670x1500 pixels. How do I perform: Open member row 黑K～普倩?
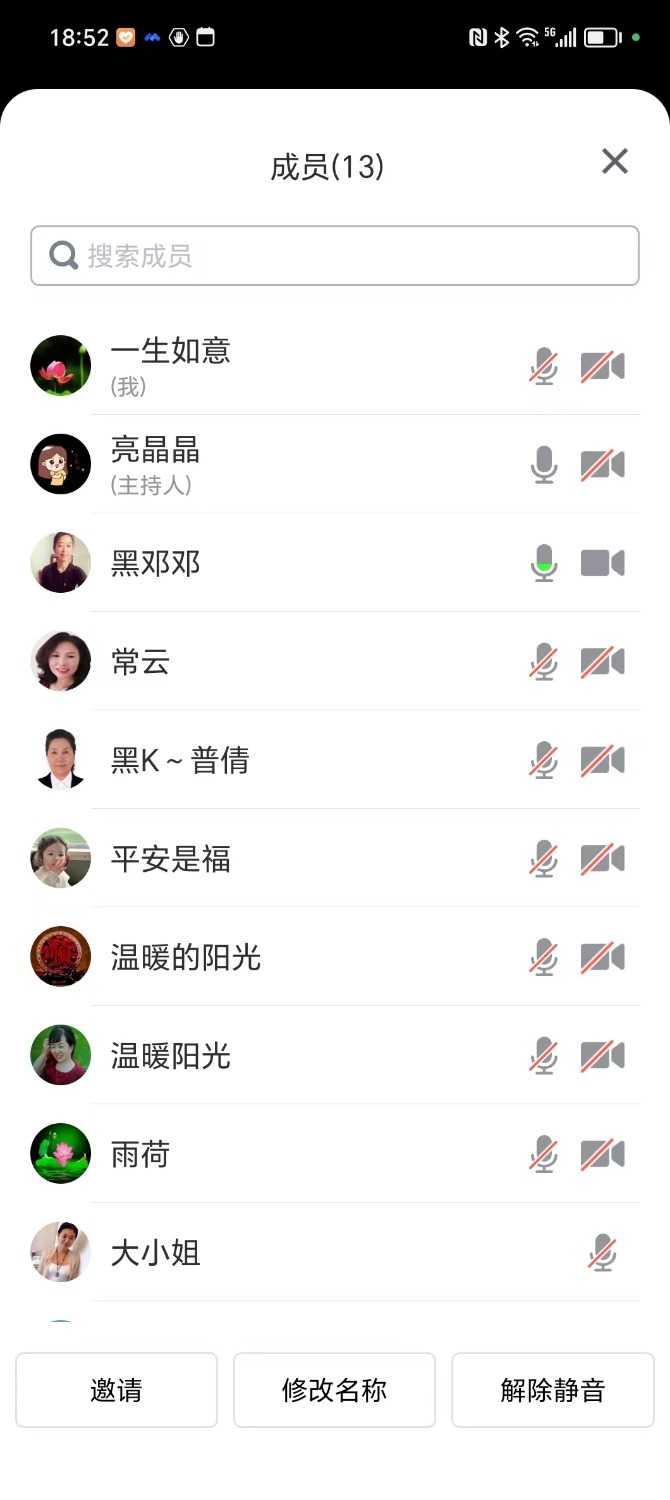(x=180, y=761)
